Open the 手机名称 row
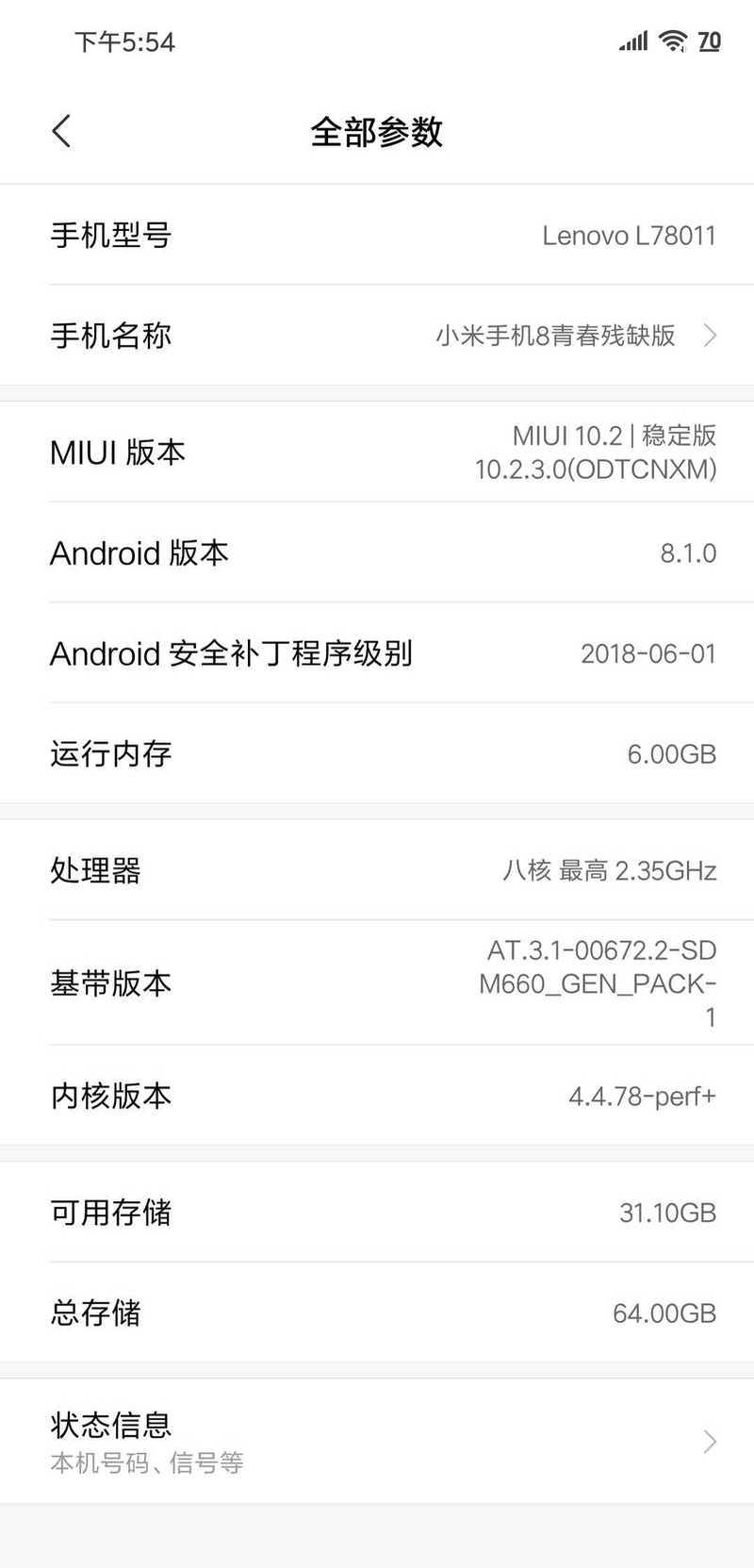The width and height of the screenshot is (754, 1568). (377, 335)
